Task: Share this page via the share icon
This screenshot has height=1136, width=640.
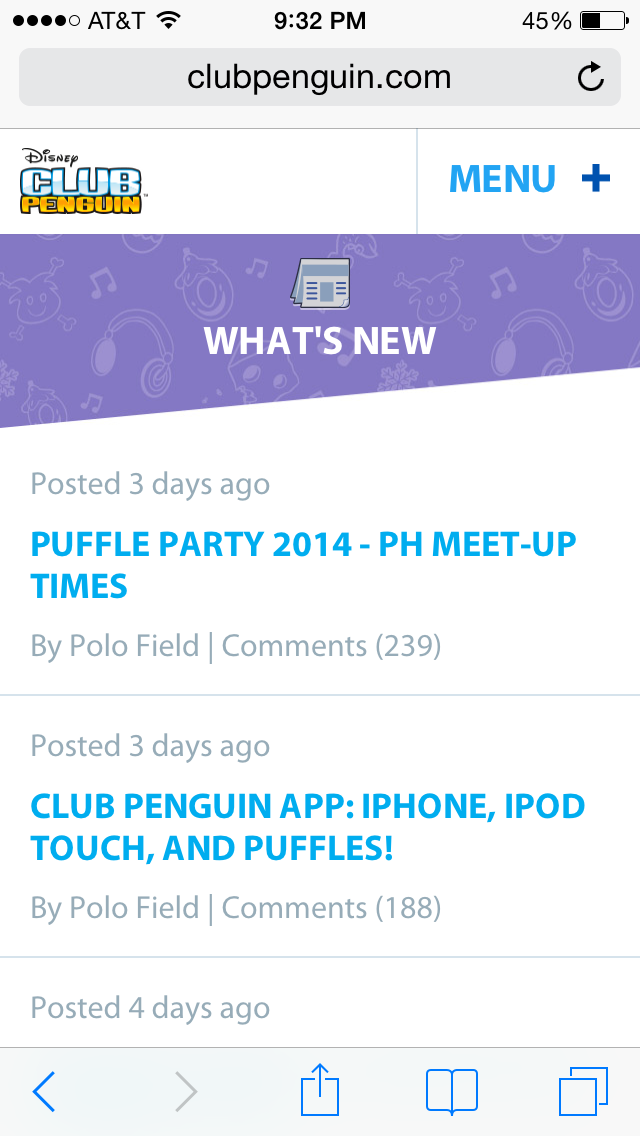Action: pyautogui.click(x=320, y=1089)
